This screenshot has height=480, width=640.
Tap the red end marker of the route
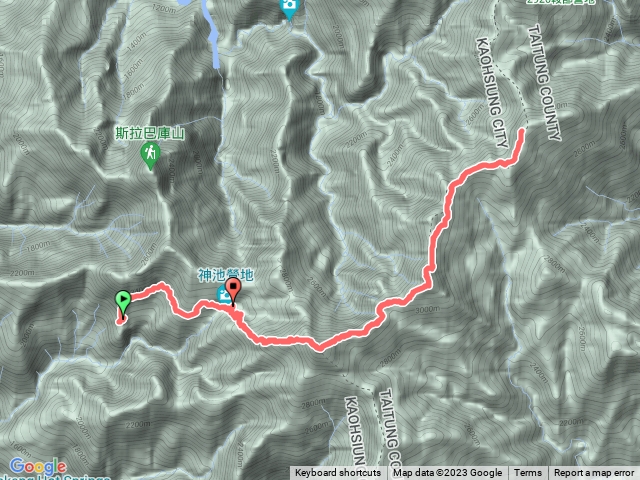coord(234,291)
